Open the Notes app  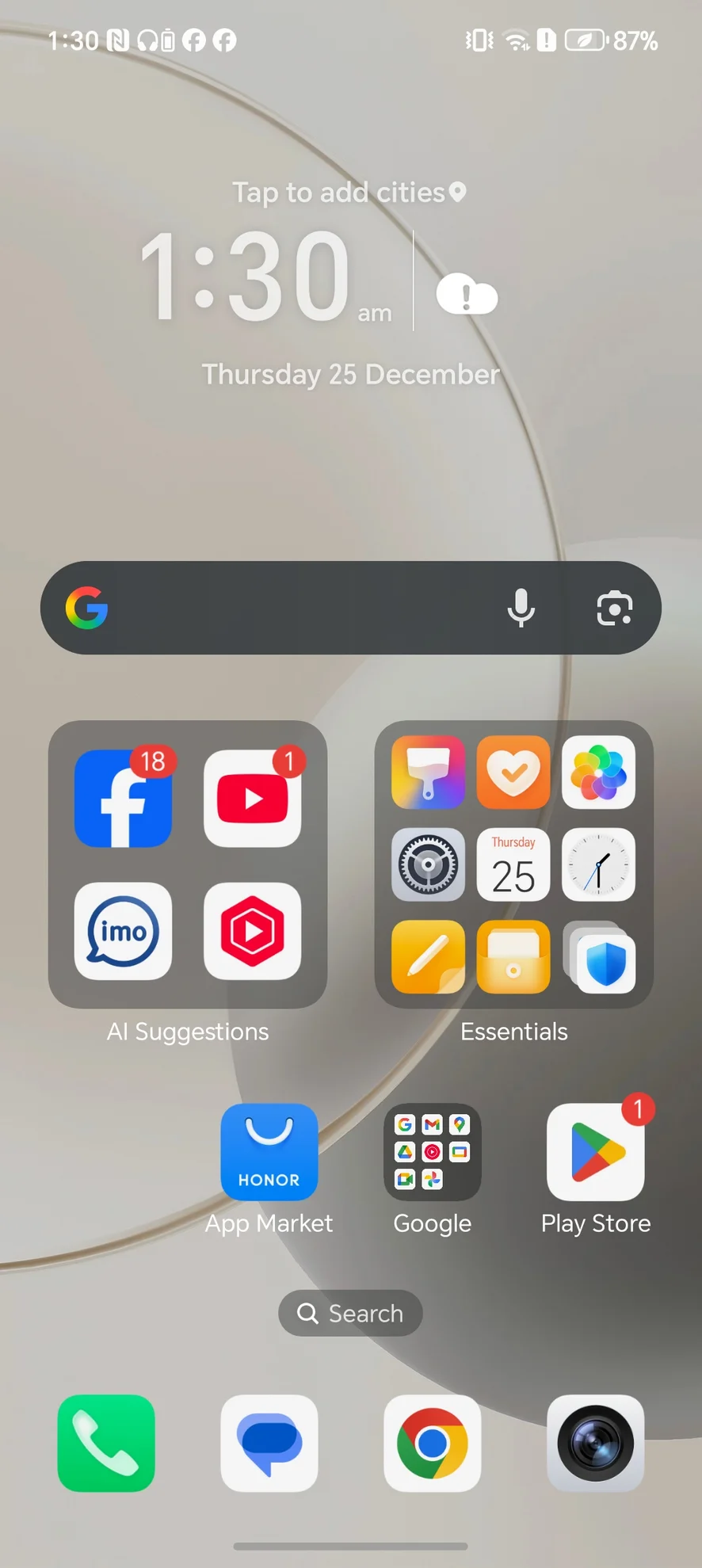pos(428,956)
